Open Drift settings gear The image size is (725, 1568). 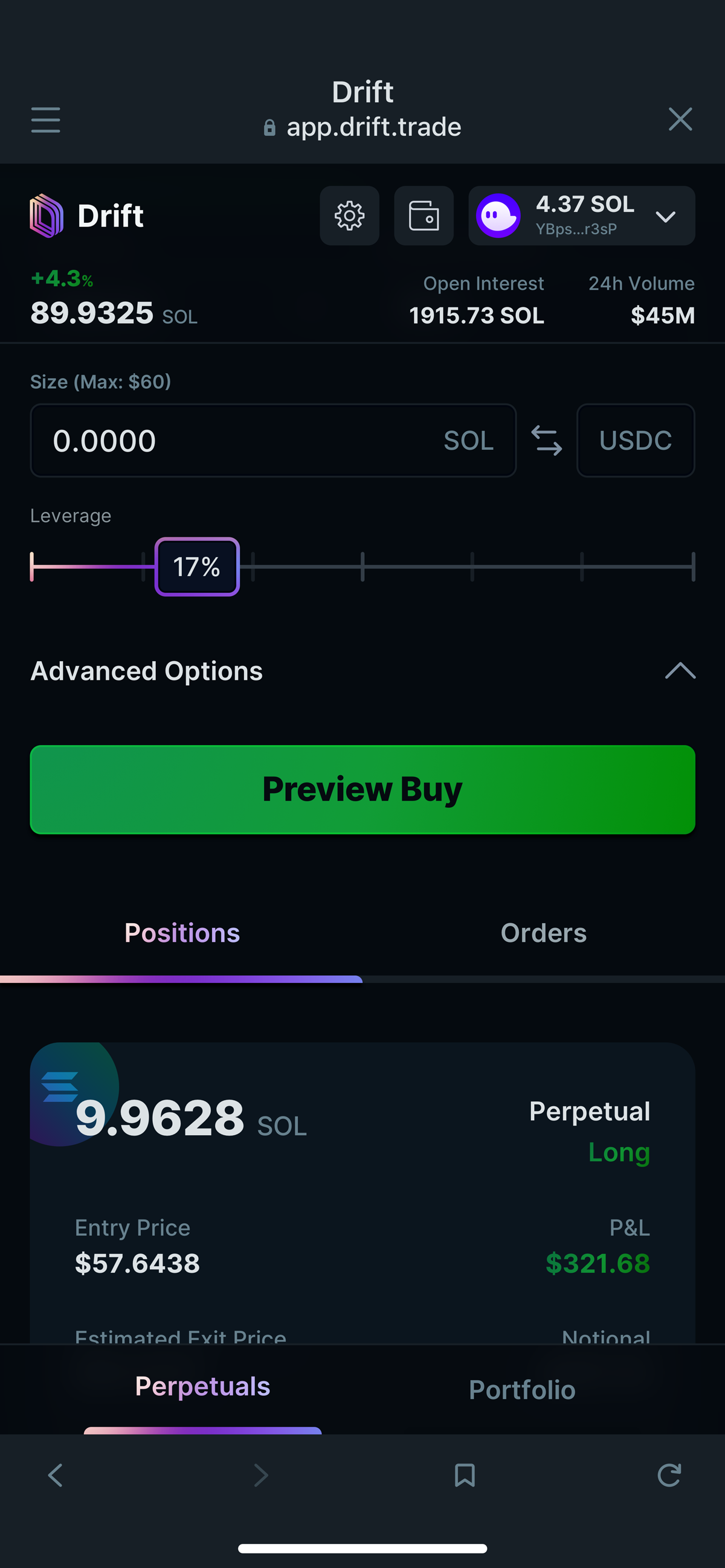(x=349, y=216)
